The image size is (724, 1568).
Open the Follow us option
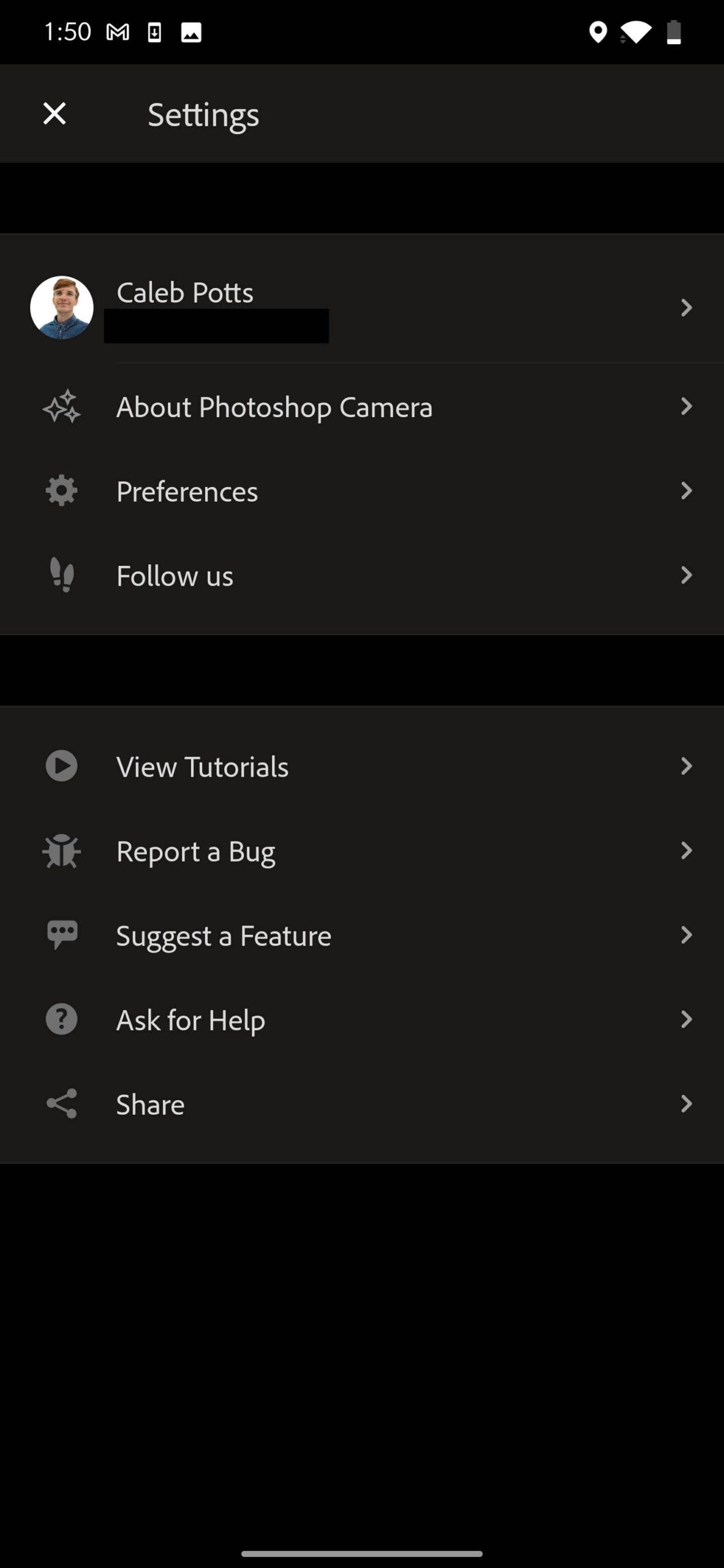(362, 575)
